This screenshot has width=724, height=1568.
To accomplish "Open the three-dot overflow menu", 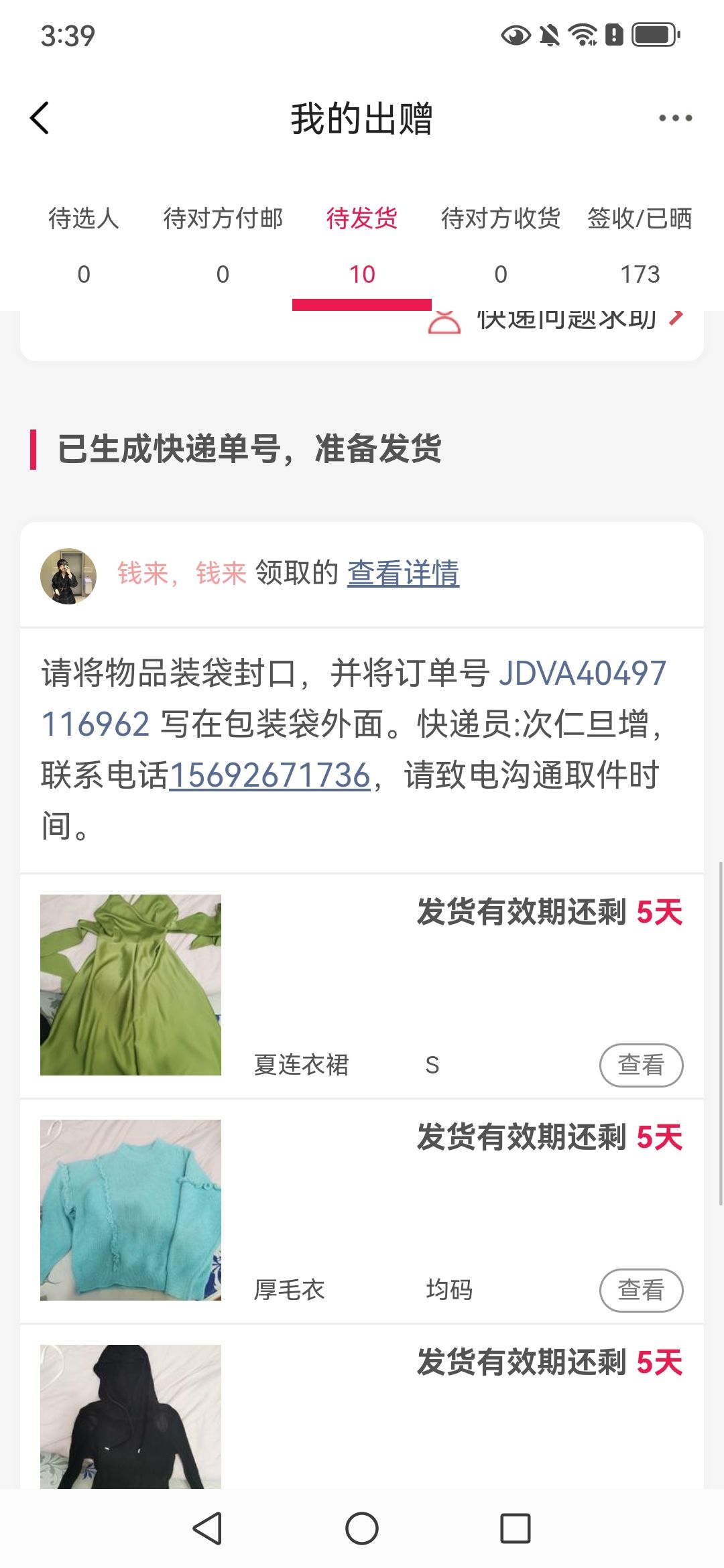I will click(674, 119).
